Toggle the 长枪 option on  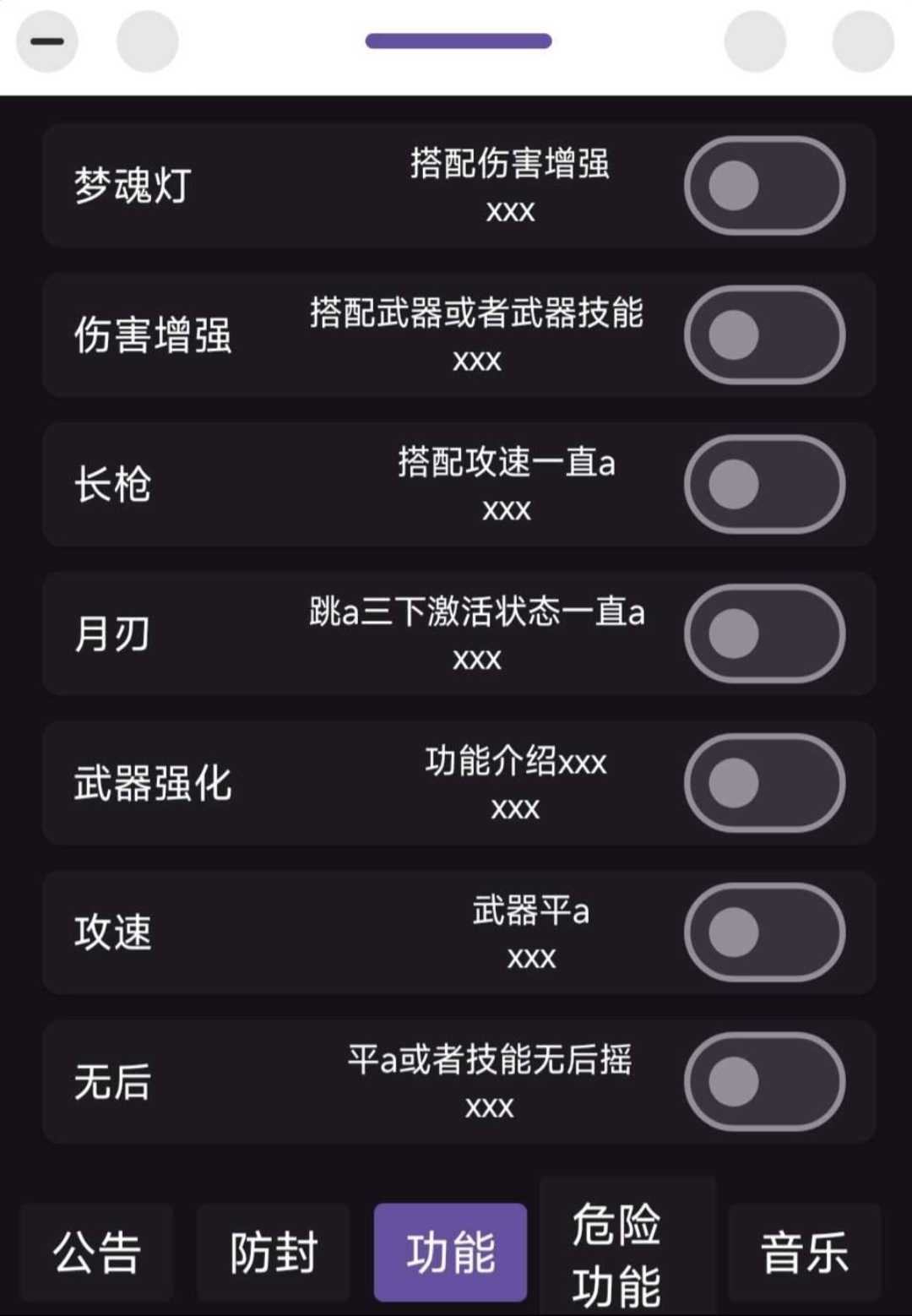coord(764,485)
